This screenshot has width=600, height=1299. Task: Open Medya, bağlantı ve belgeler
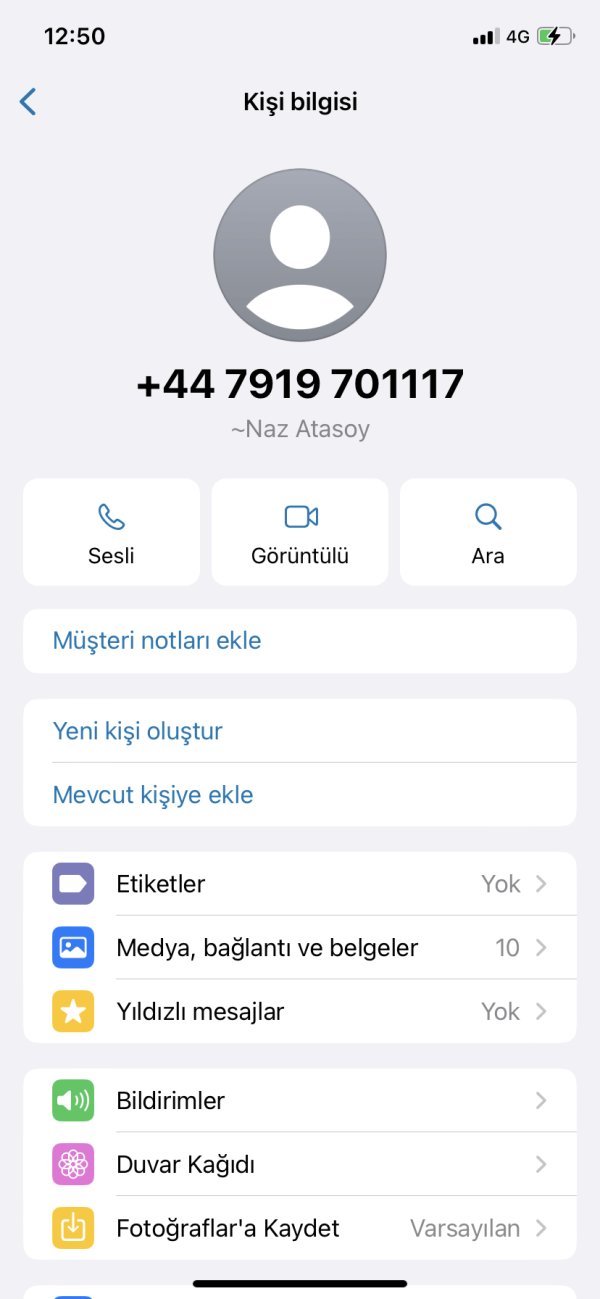(x=300, y=947)
